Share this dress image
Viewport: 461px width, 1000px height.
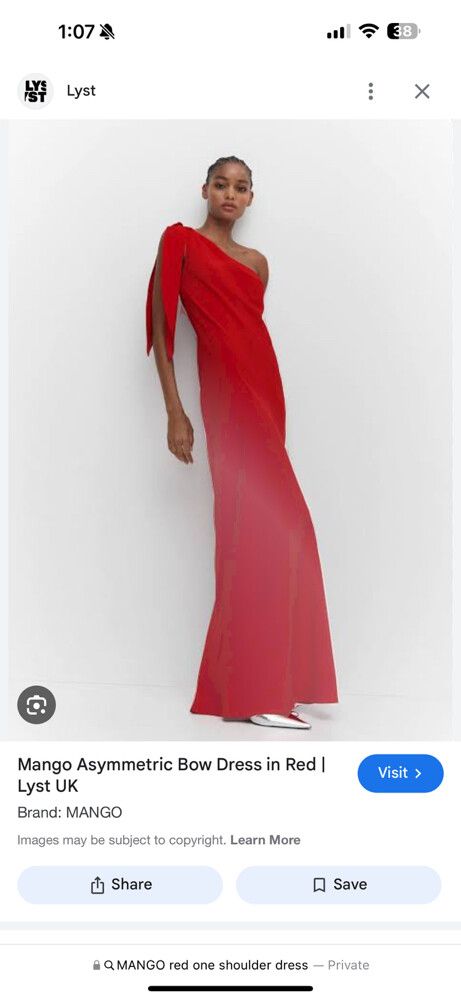120,885
